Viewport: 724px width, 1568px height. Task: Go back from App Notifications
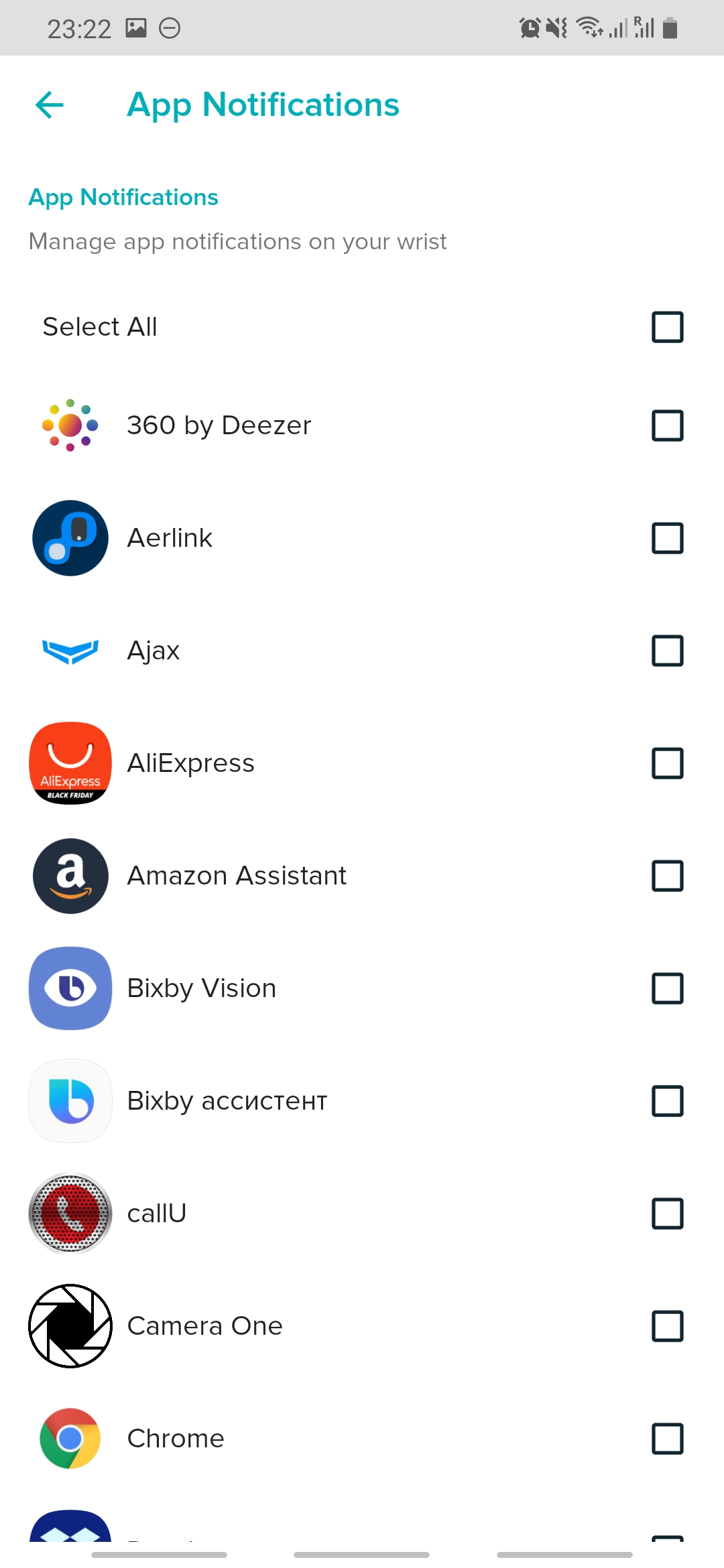coord(50,105)
